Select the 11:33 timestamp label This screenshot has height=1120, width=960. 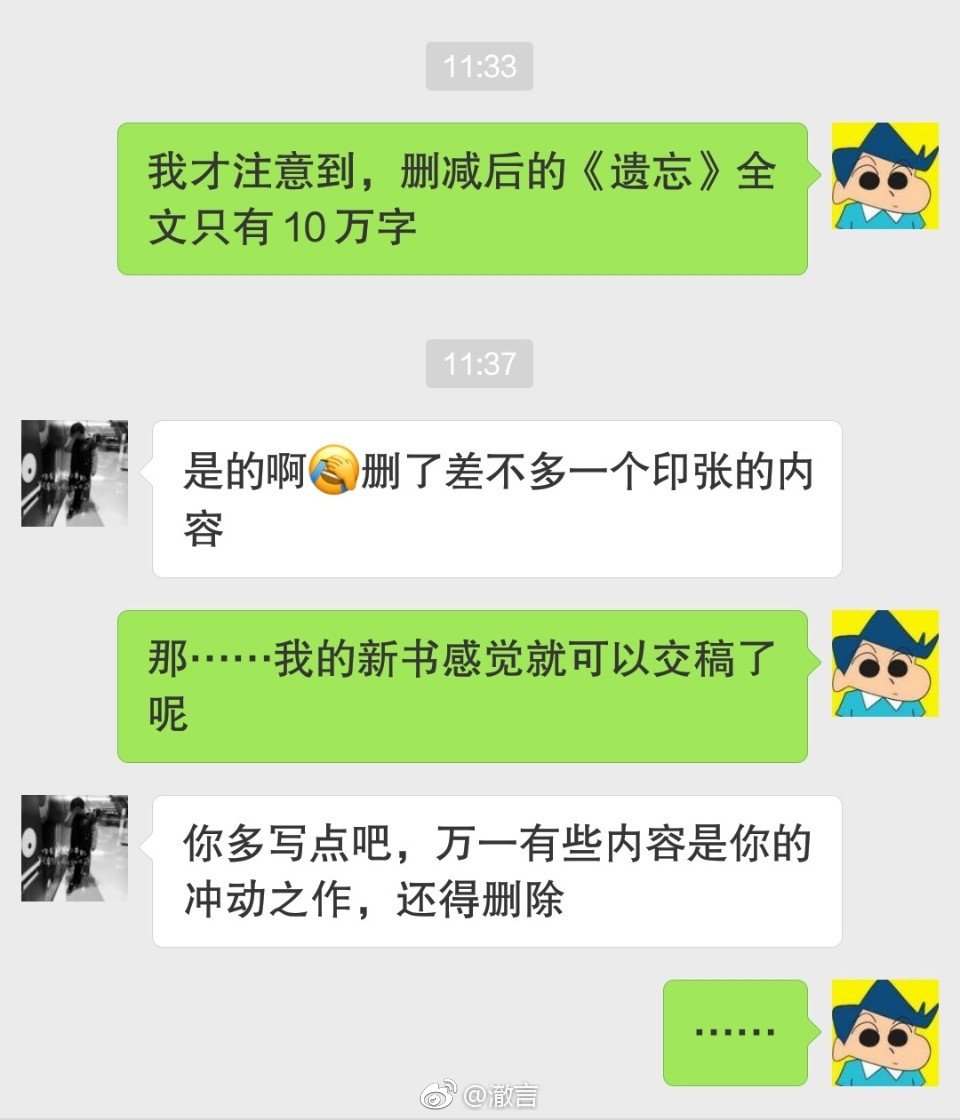(479, 67)
